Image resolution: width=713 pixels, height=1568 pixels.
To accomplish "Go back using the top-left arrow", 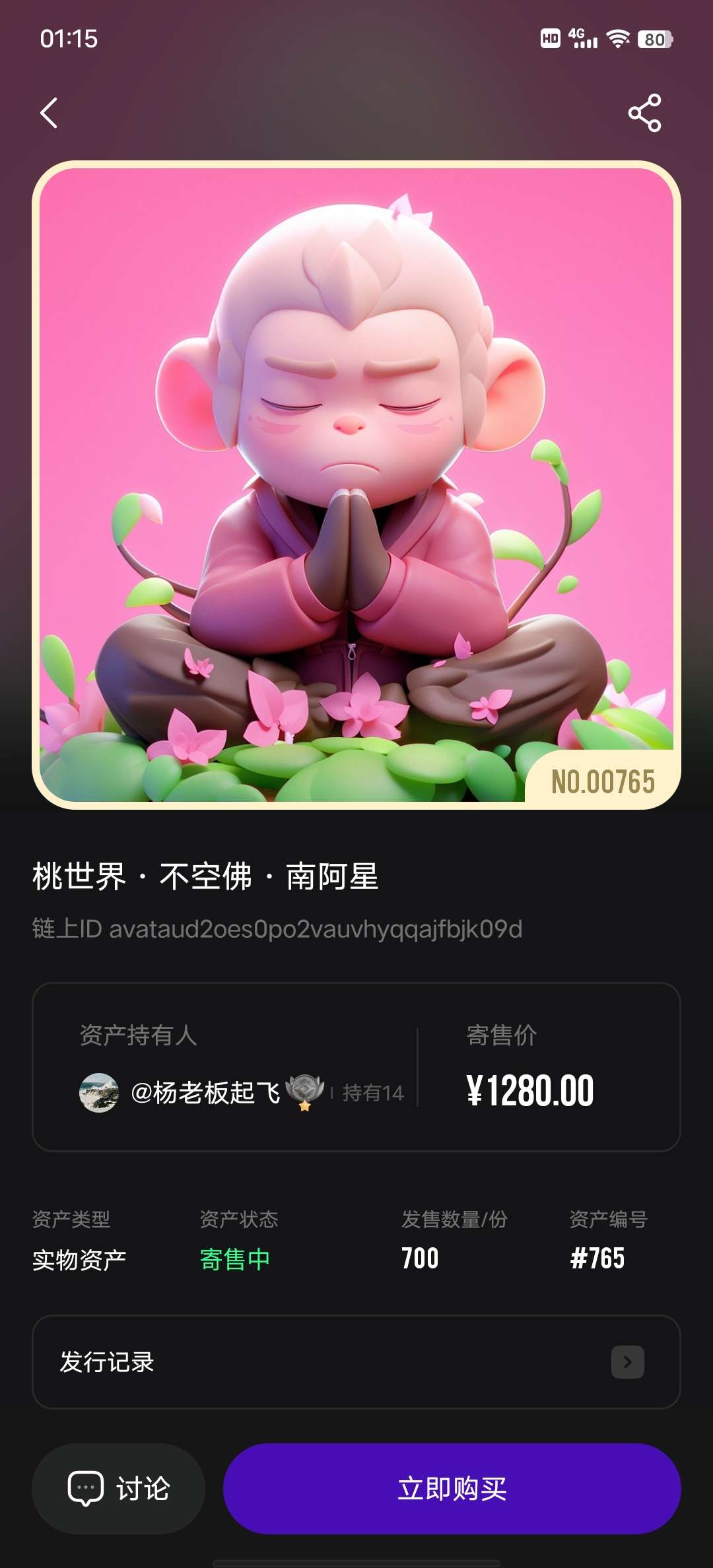I will click(50, 113).
